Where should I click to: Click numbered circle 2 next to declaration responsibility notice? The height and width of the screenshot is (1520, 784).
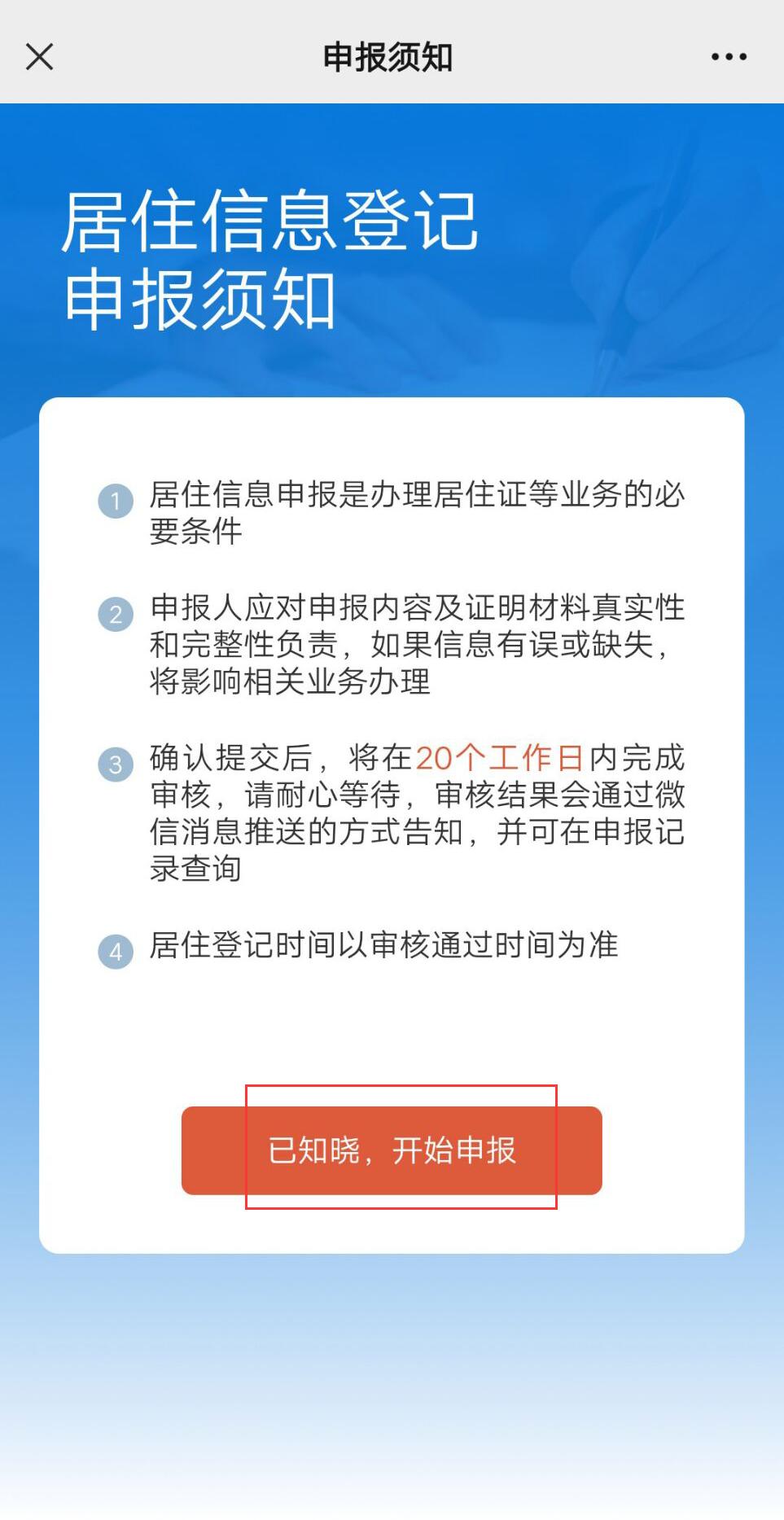pyautogui.click(x=115, y=616)
